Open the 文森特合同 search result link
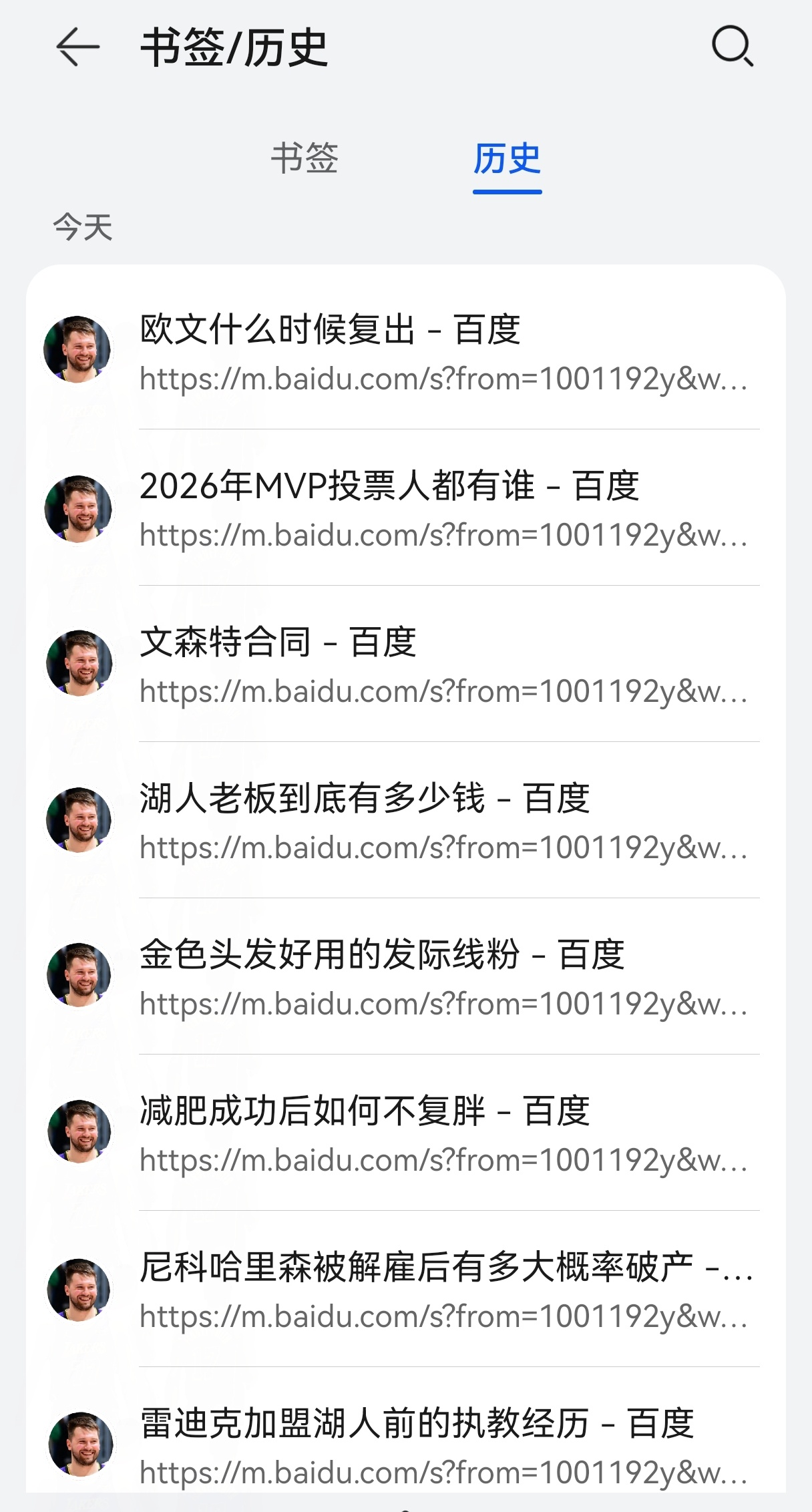The width and height of the screenshot is (812, 1512). (x=279, y=642)
